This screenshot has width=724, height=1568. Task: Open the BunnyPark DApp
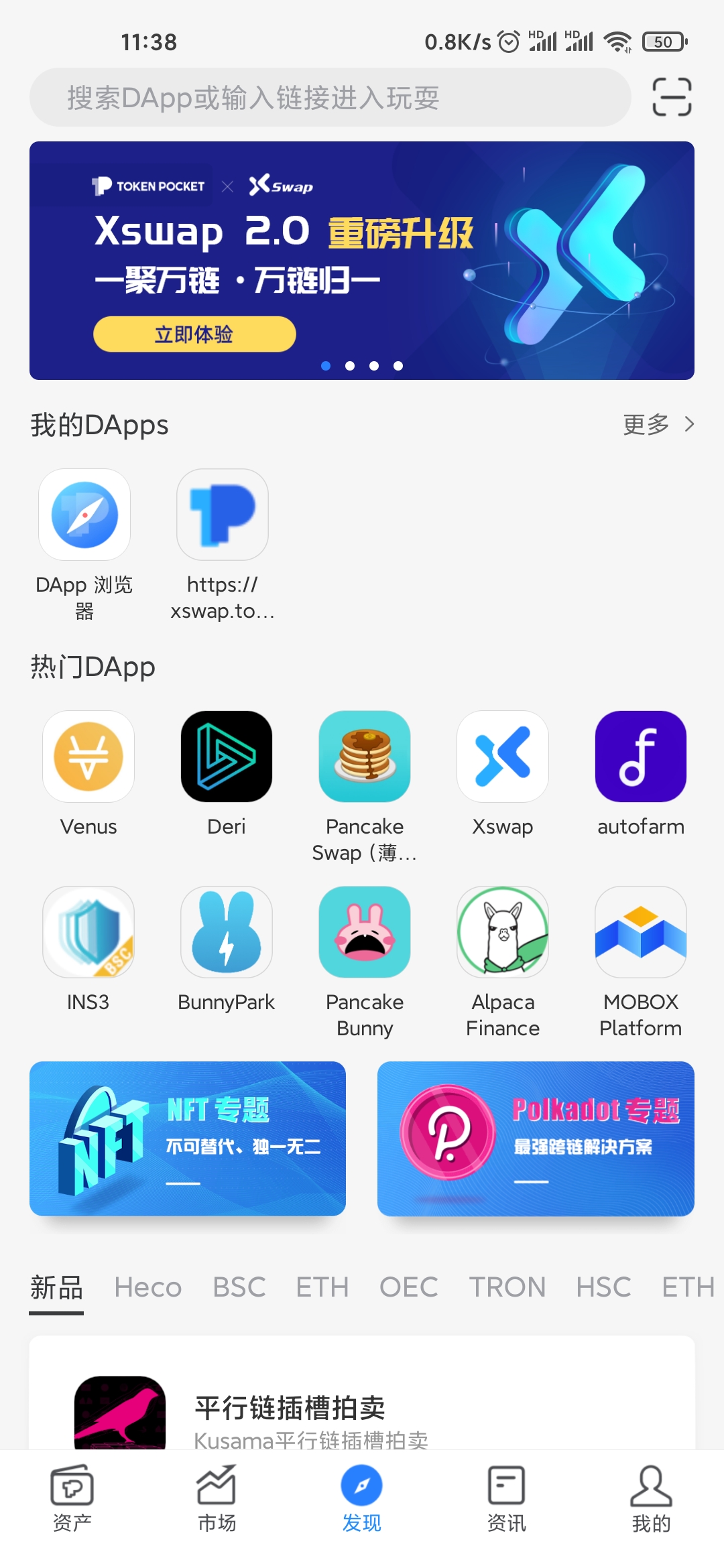coord(227,932)
